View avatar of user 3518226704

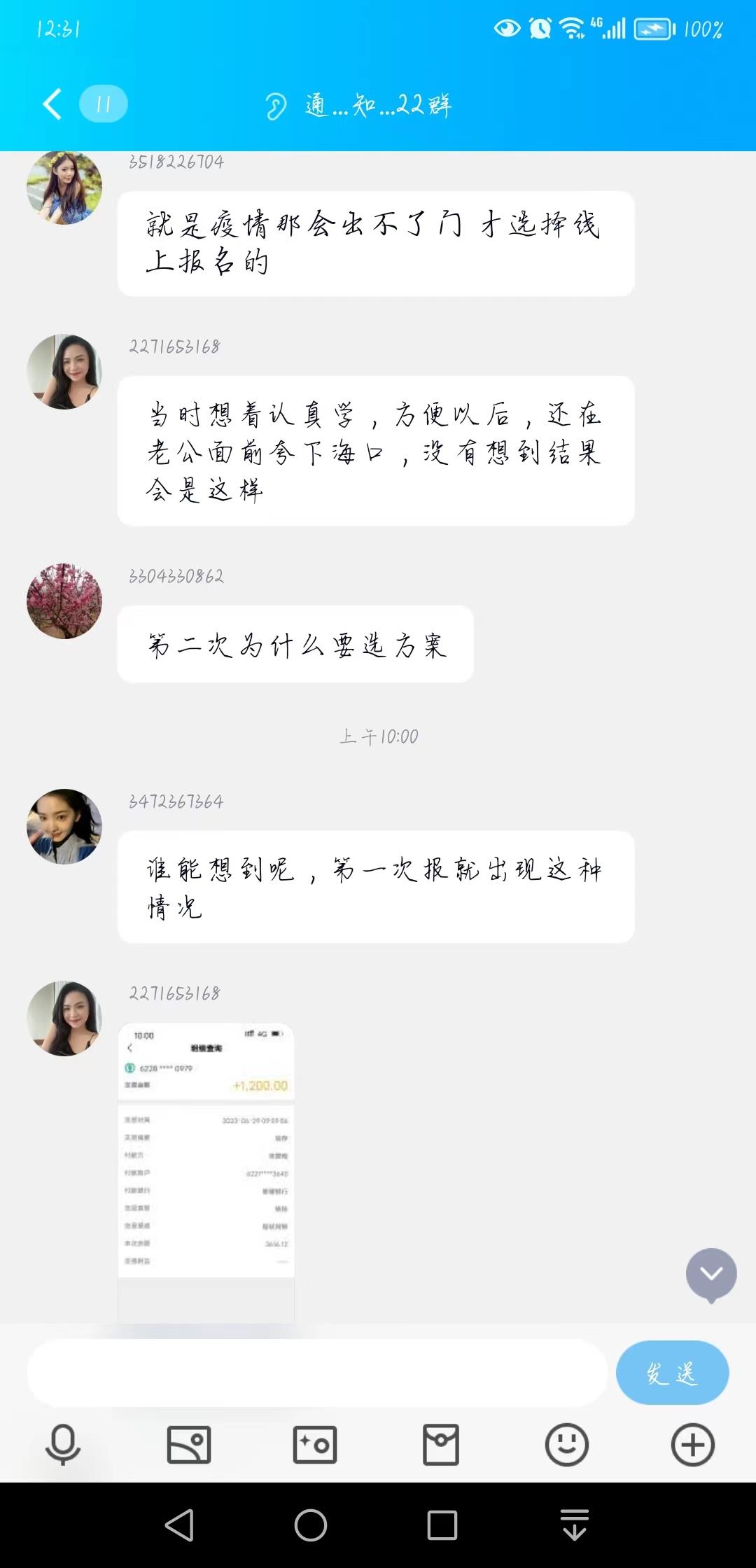(64, 189)
